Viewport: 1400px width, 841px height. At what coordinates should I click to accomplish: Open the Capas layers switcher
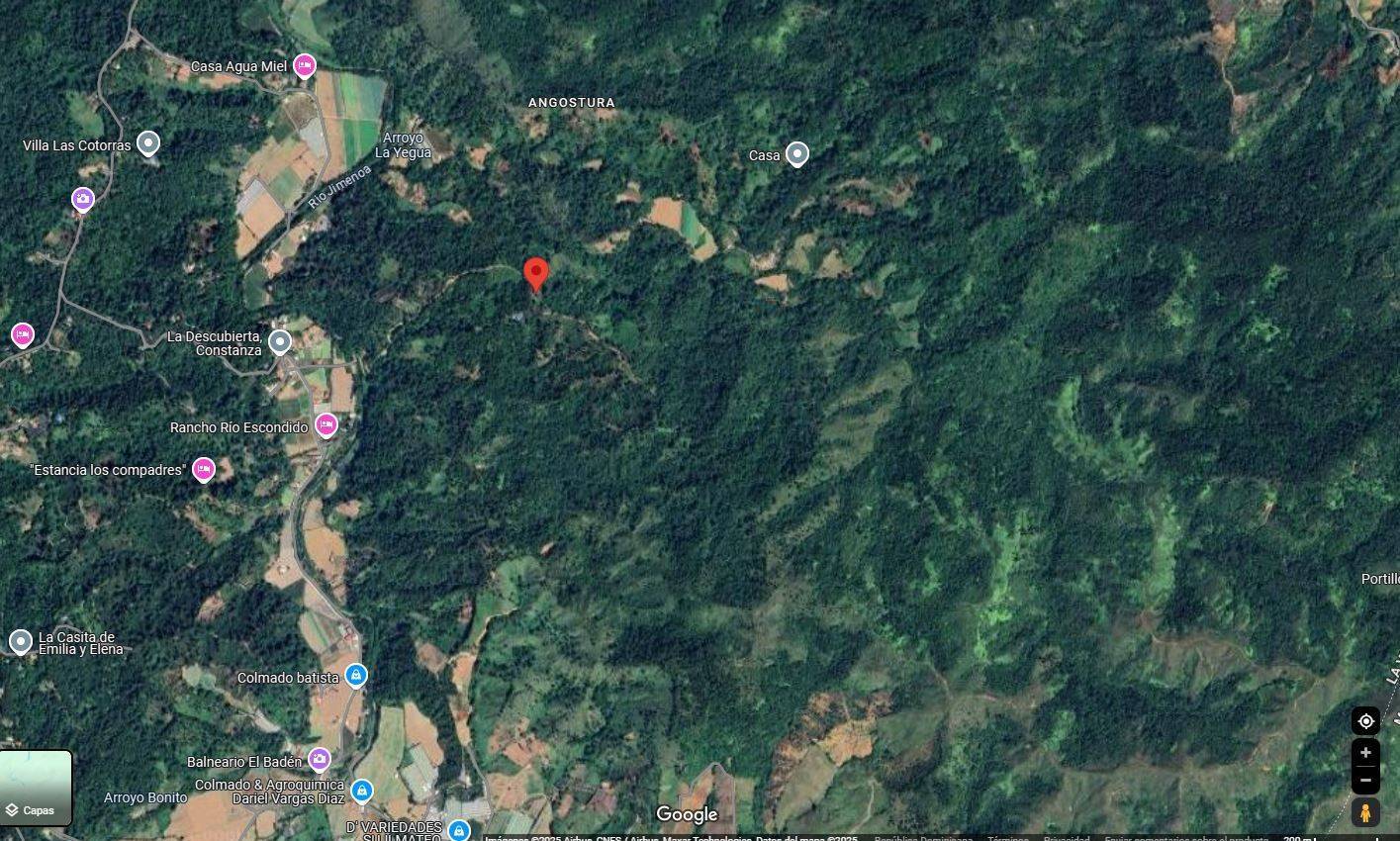coord(37,789)
